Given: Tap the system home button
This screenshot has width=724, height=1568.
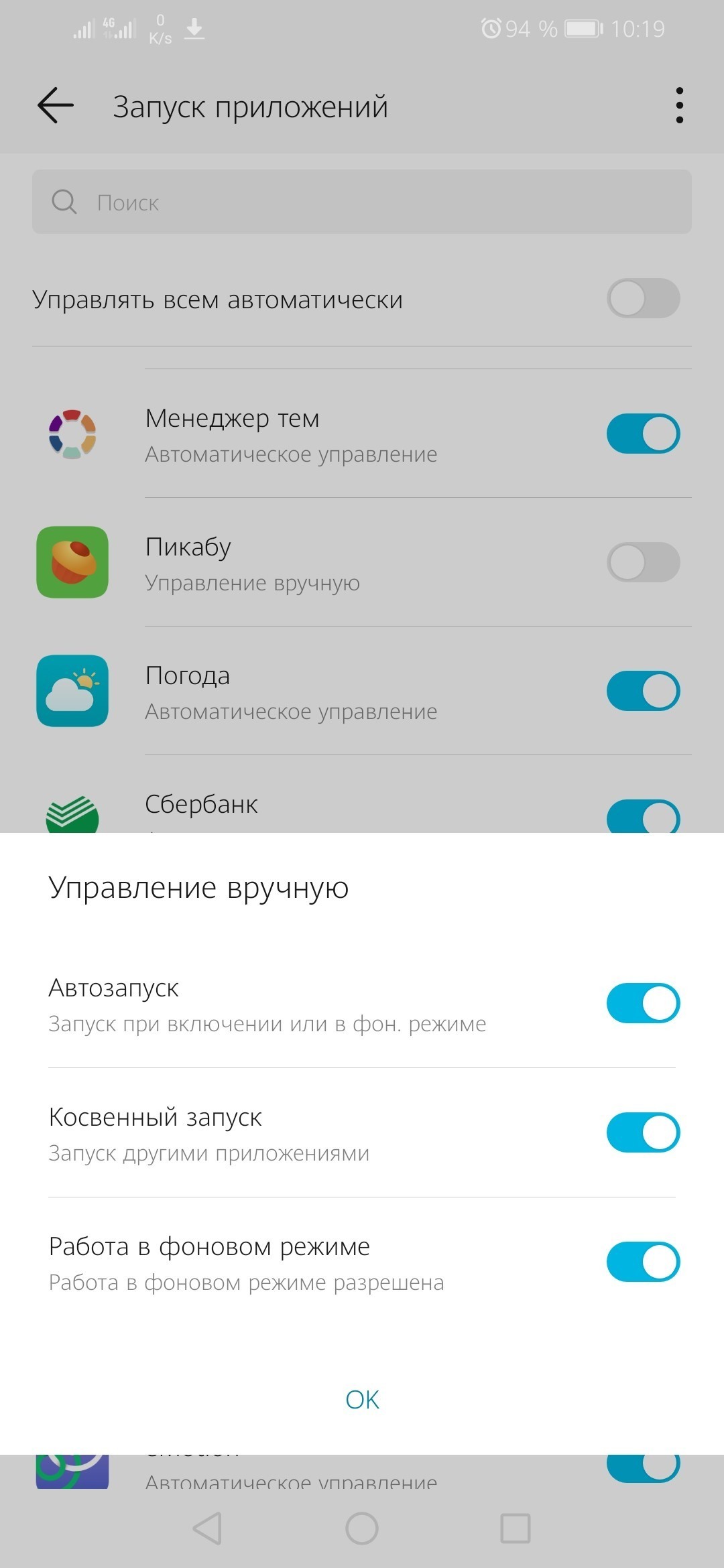Looking at the screenshot, I should click(x=362, y=1528).
